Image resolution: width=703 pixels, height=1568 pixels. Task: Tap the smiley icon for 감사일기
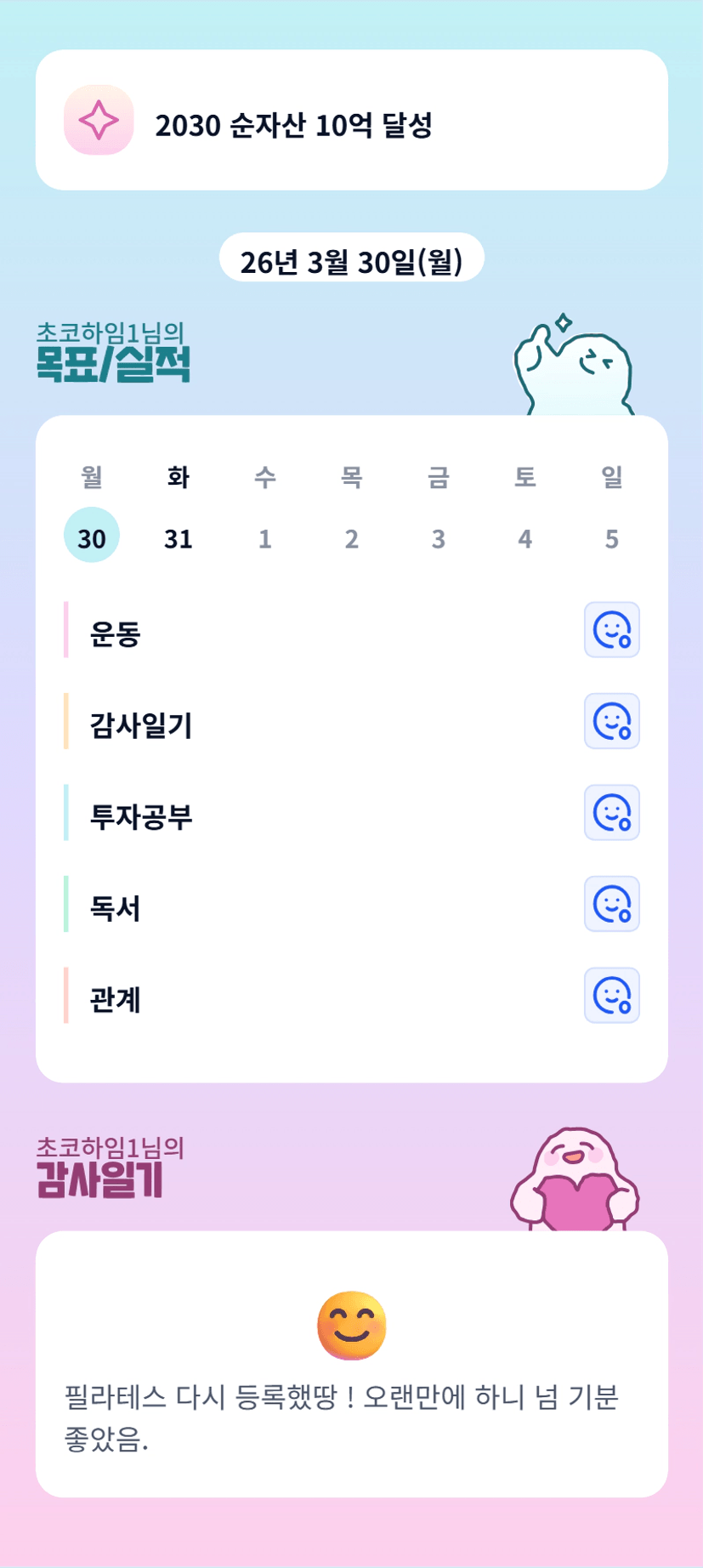coord(611,721)
